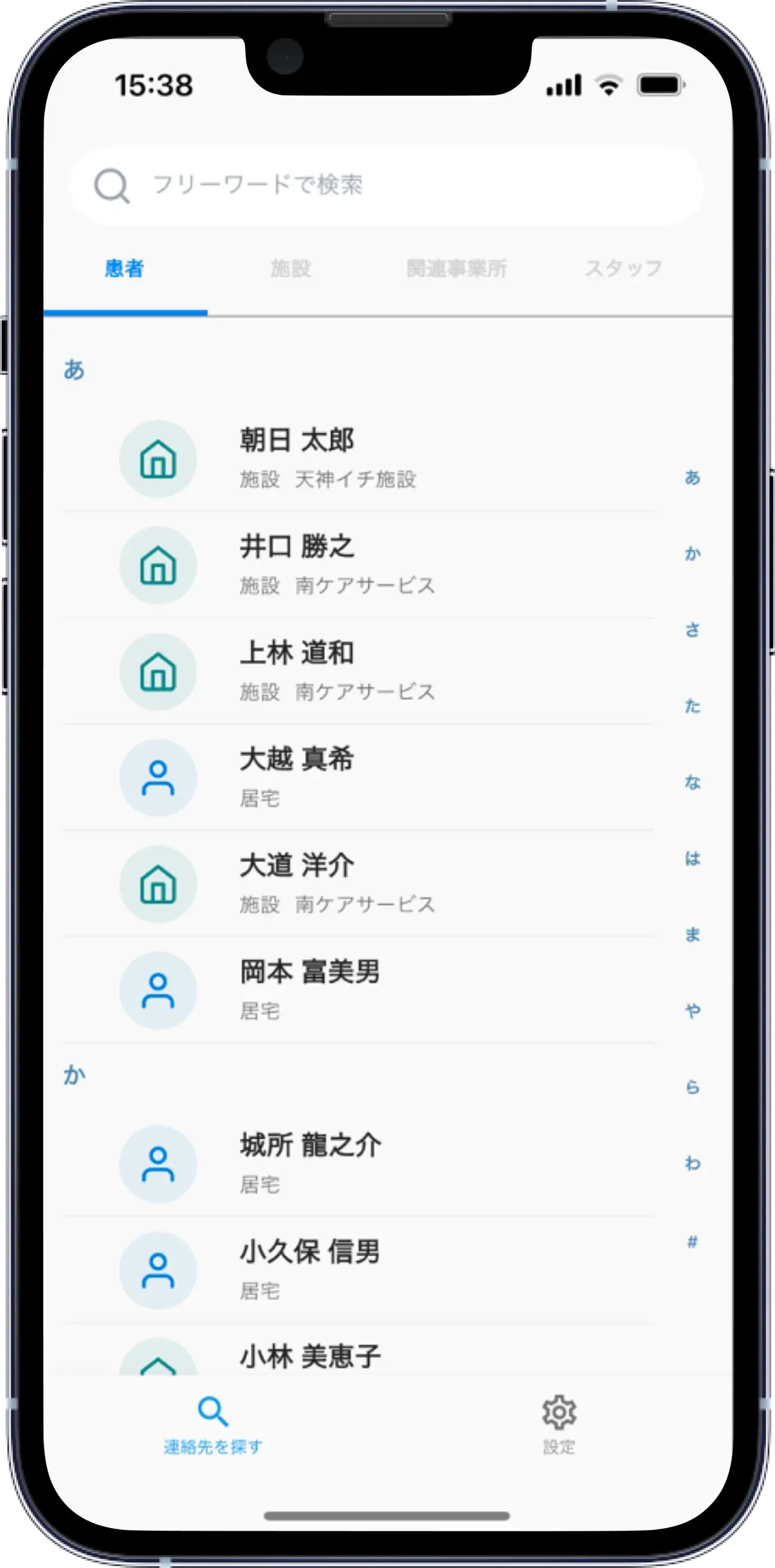The image size is (775, 1568).
Task: Switch to the 関連事業所 tab
Action: click(x=456, y=269)
